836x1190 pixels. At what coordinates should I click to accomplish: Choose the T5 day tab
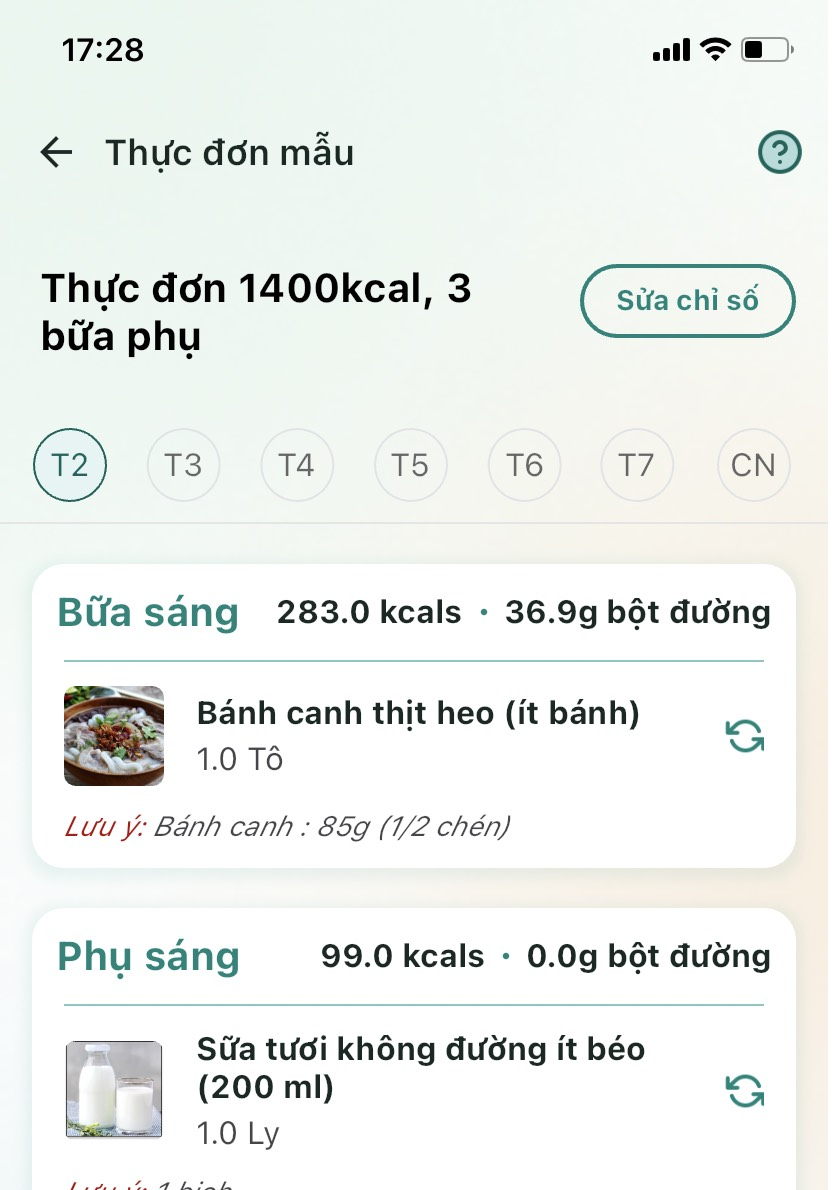point(410,465)
